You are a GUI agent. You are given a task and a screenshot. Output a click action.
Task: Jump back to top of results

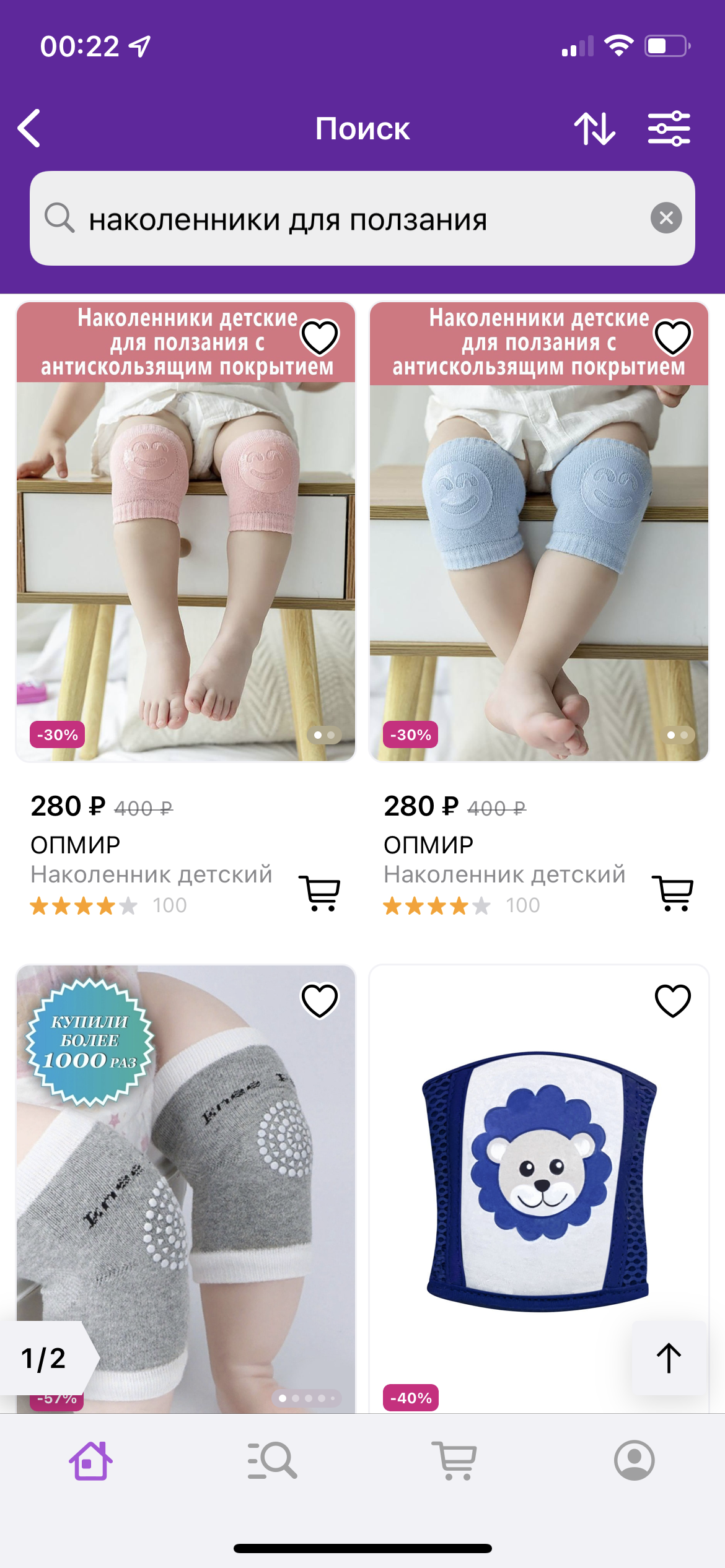point(669,1357)
